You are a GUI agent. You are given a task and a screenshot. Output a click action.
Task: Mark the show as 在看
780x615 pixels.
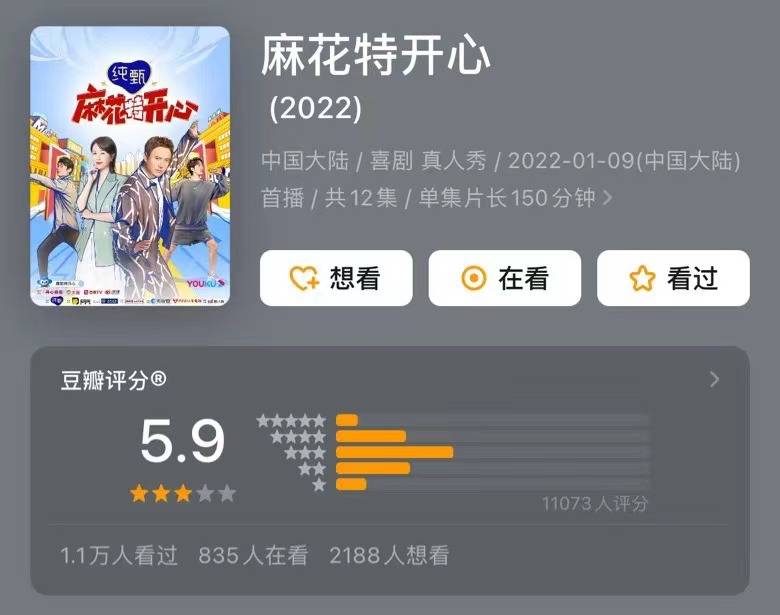(x=504, y=278)
